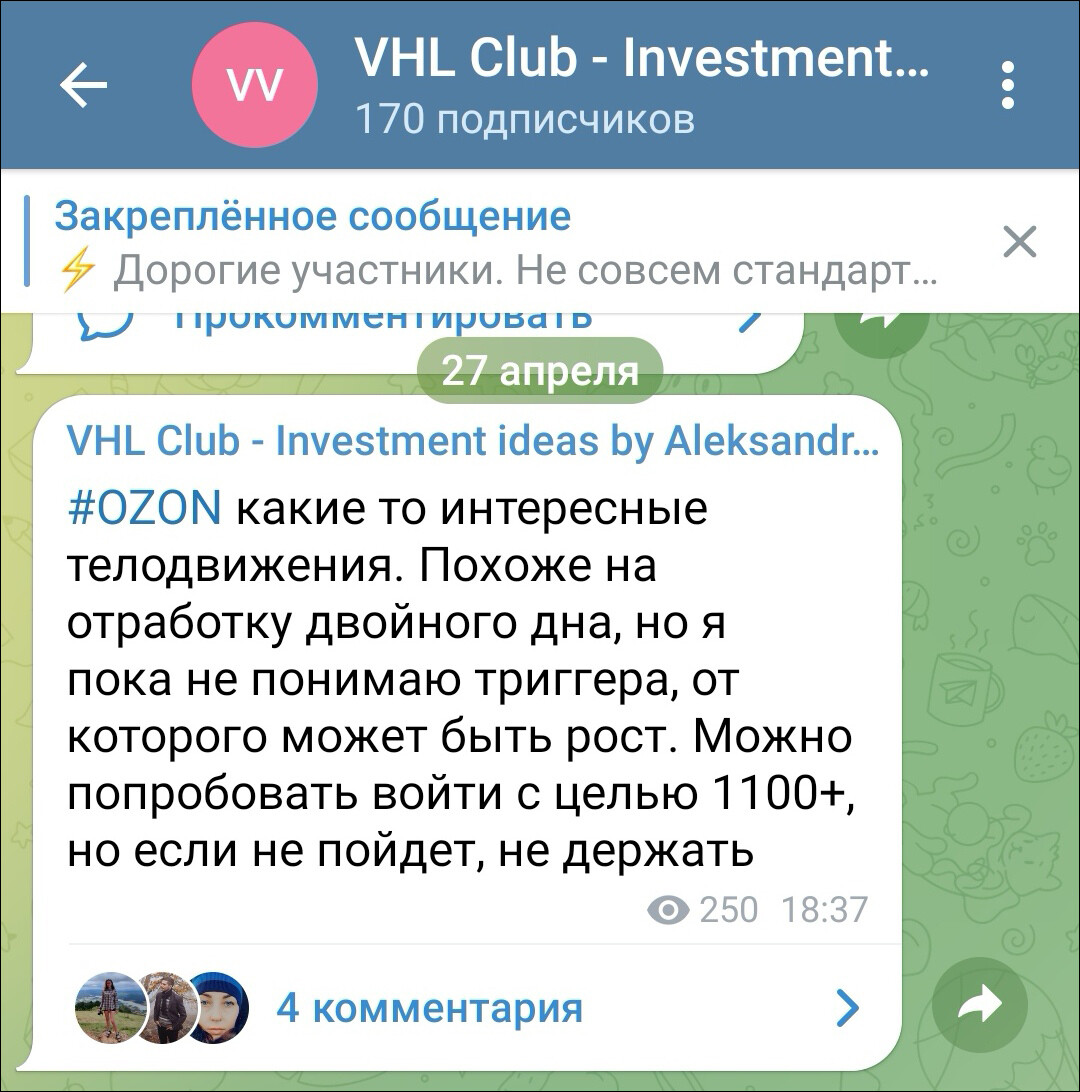Open the three-dot overflow menu

(1008, 86)
